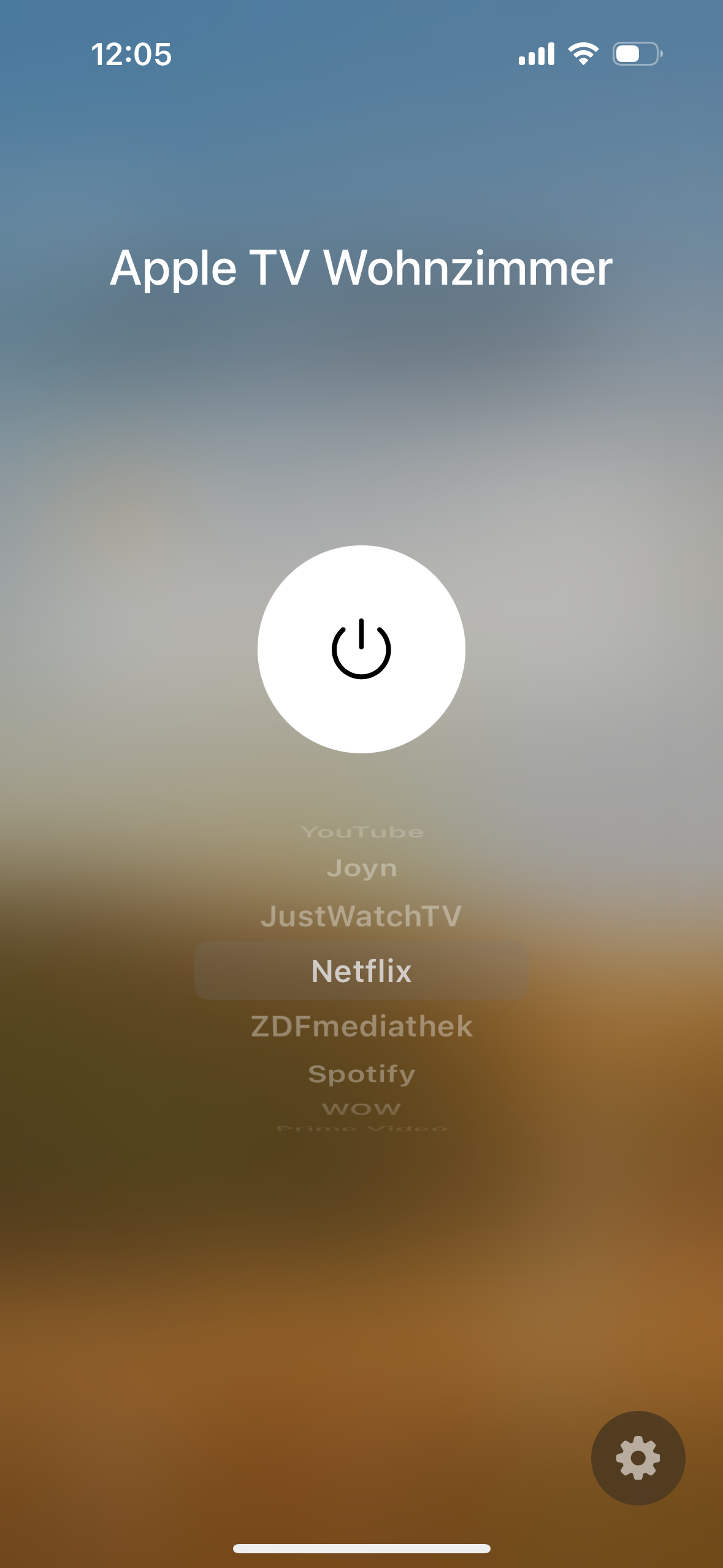Open the settings gear

pos(638,1458)
